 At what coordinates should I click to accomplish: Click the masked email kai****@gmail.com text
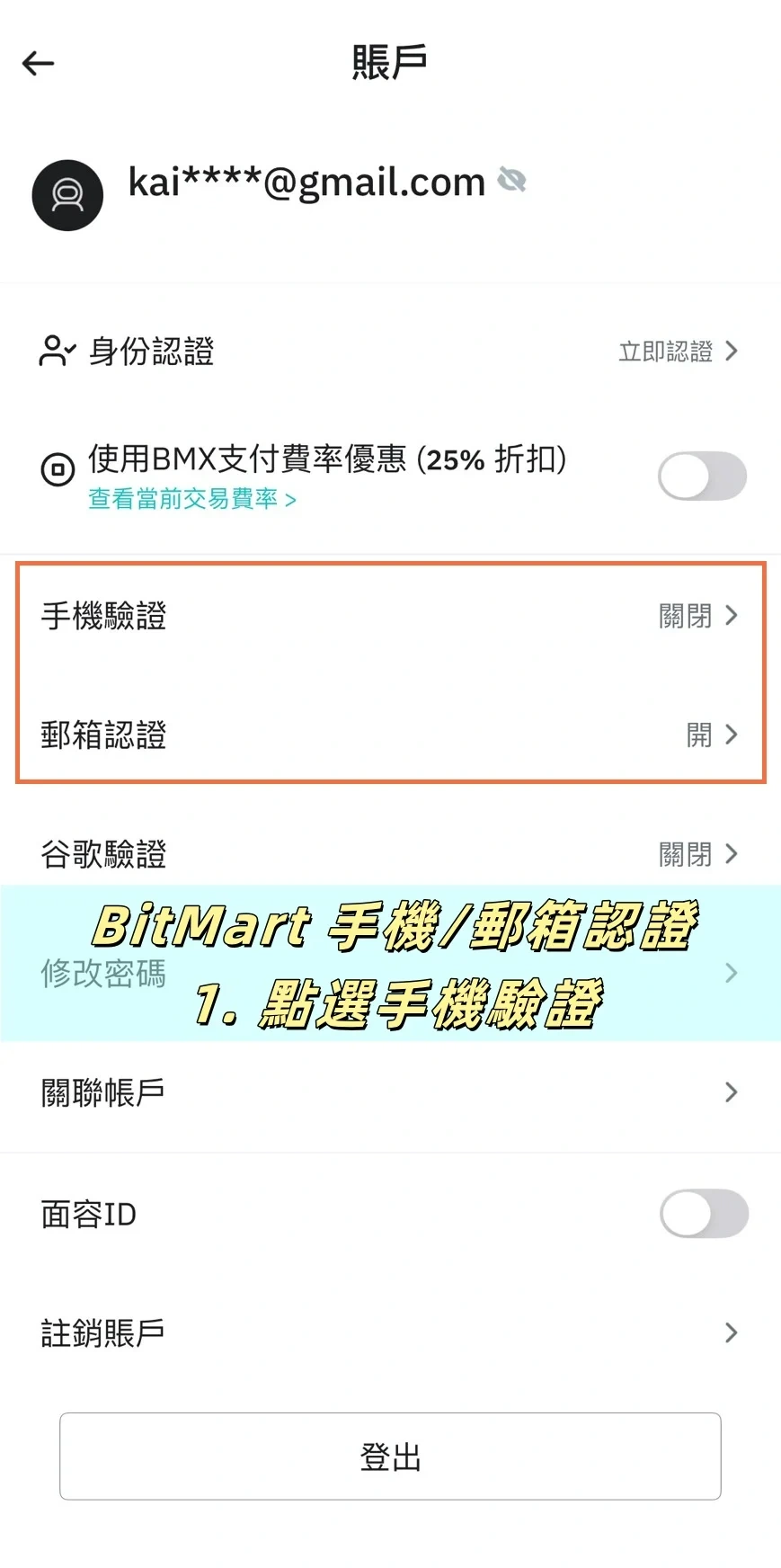(306, 183)
